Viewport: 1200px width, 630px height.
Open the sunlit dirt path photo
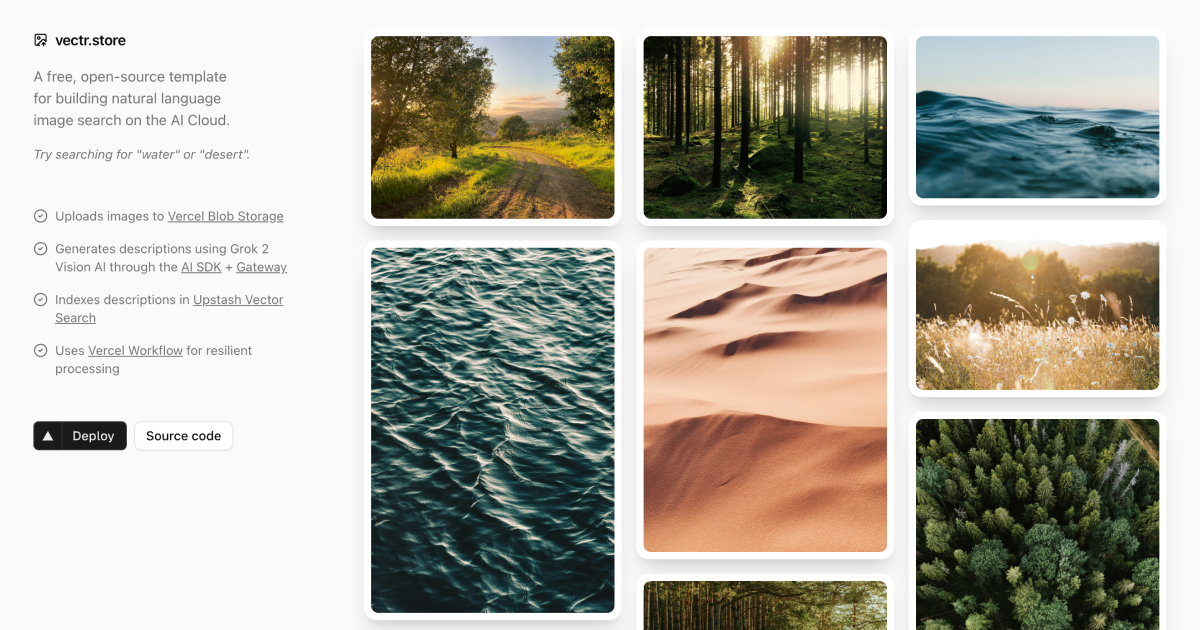coord(492,127)
